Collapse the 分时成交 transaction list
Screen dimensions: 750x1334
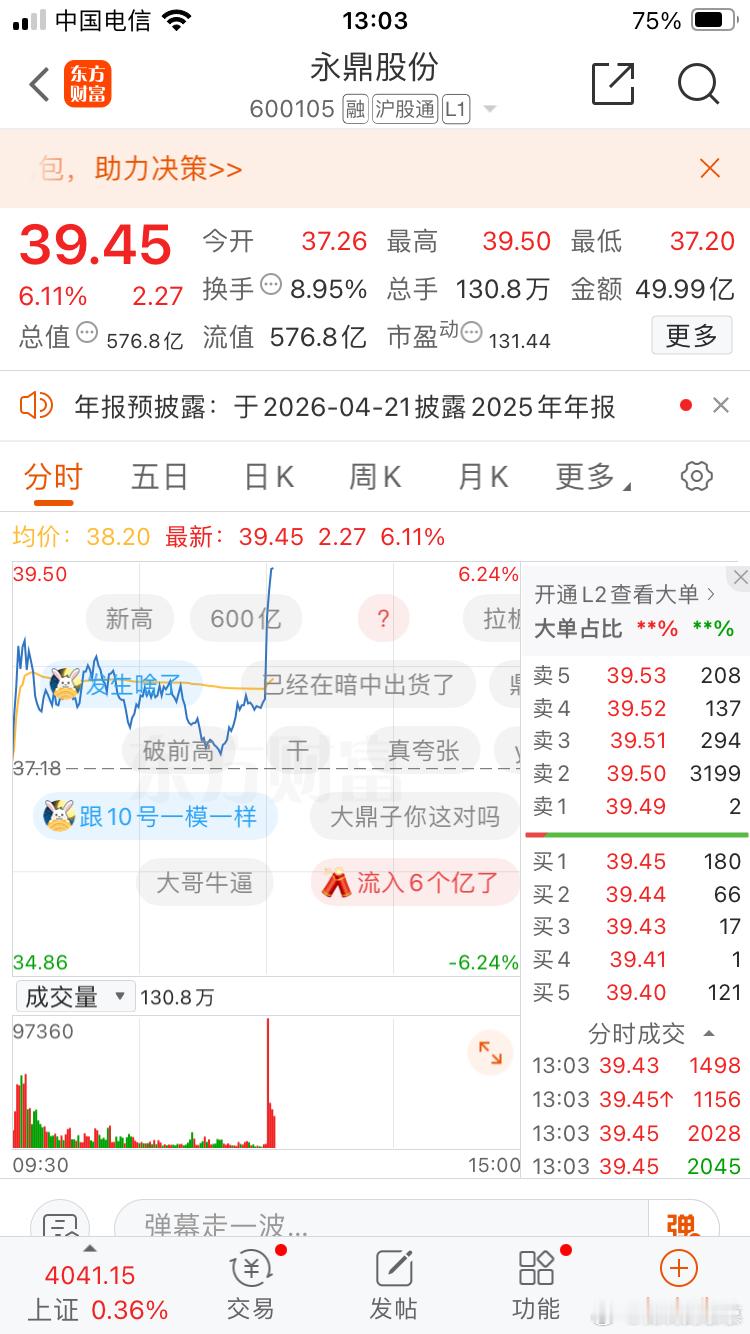pyautogui.click(x=711, y=1034)
